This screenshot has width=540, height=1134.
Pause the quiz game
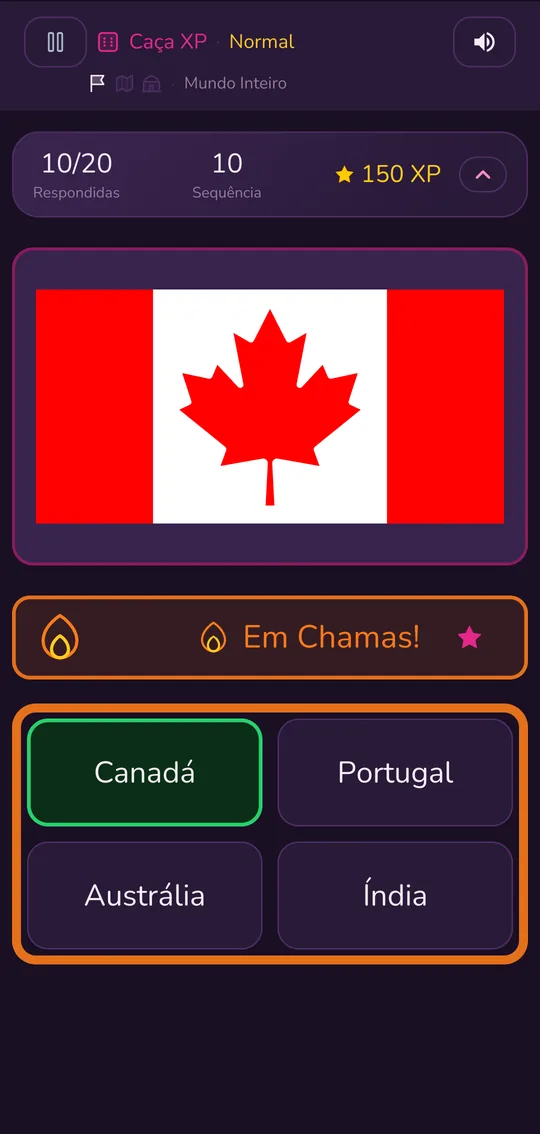click(56, 42)
